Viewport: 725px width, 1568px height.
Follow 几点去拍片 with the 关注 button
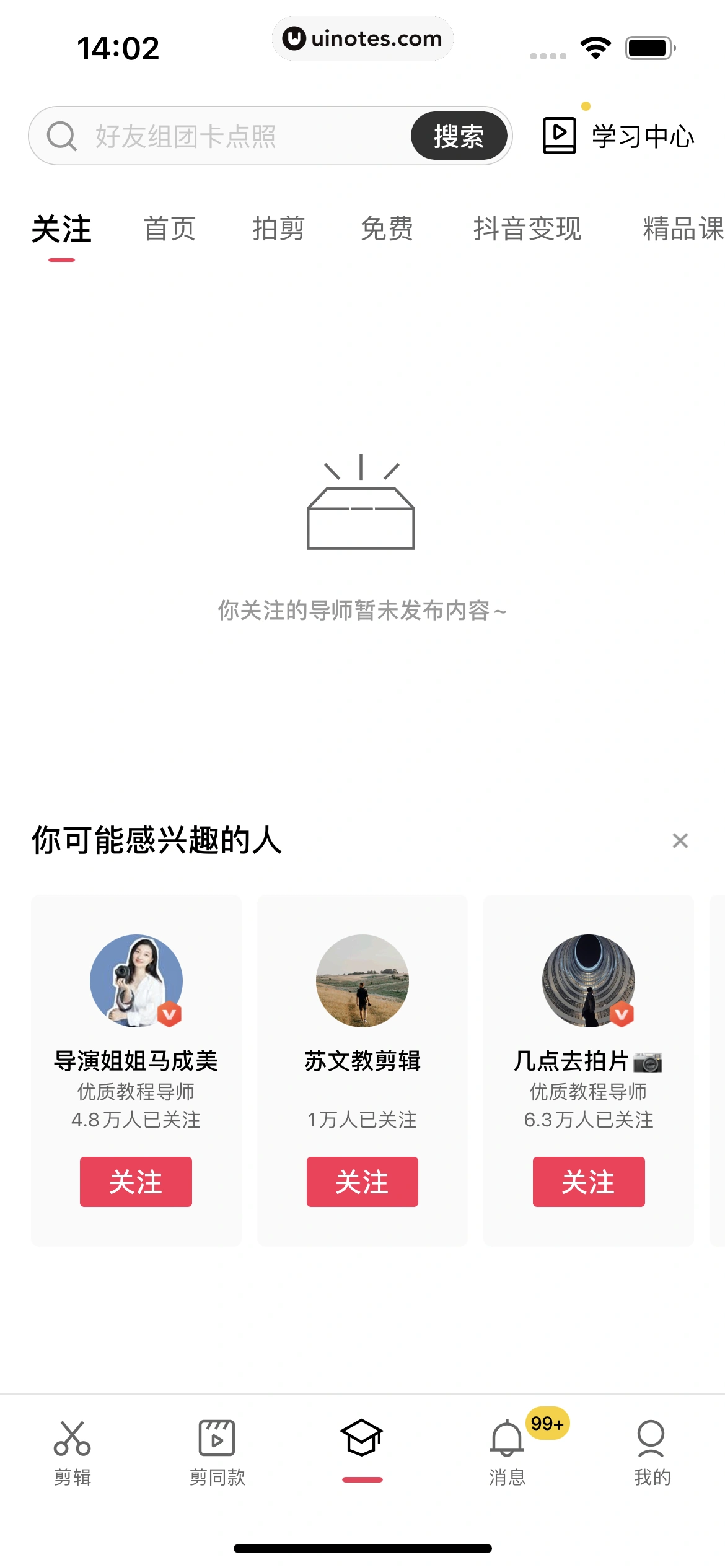589,1180
